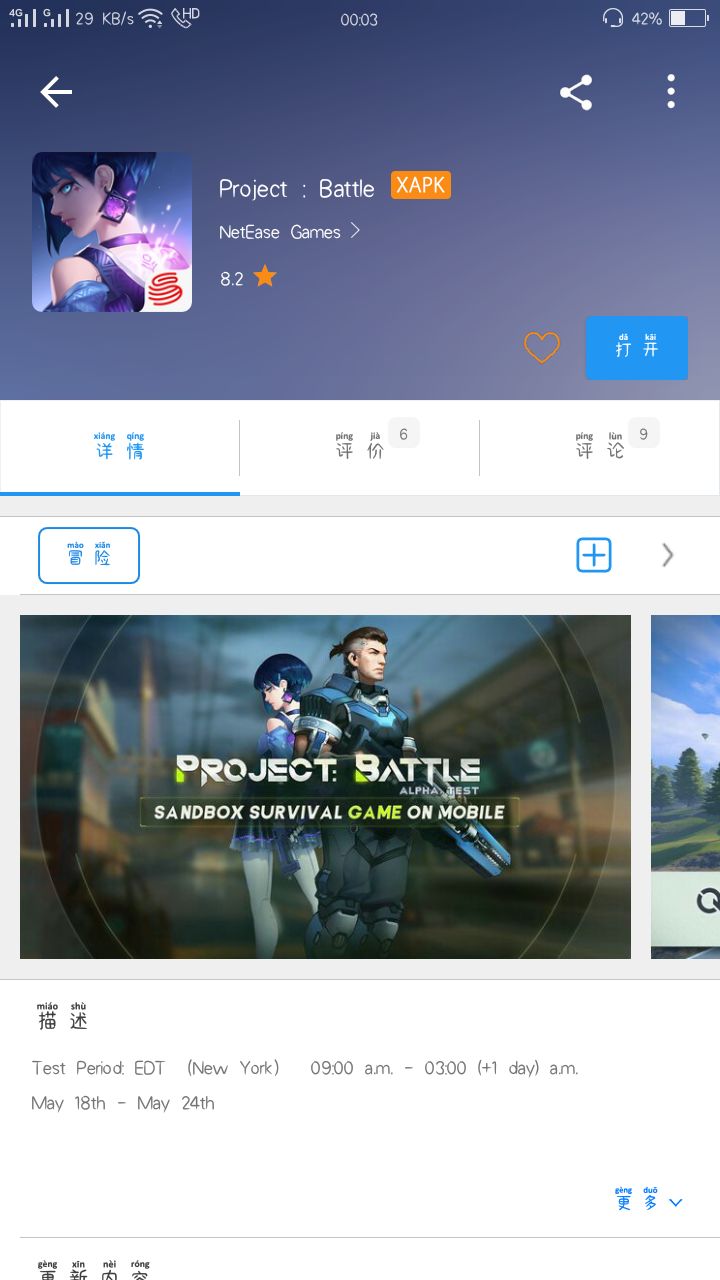Click the plus icon next to game tags
Viewport: 720px width, 1280px height.
595,555
